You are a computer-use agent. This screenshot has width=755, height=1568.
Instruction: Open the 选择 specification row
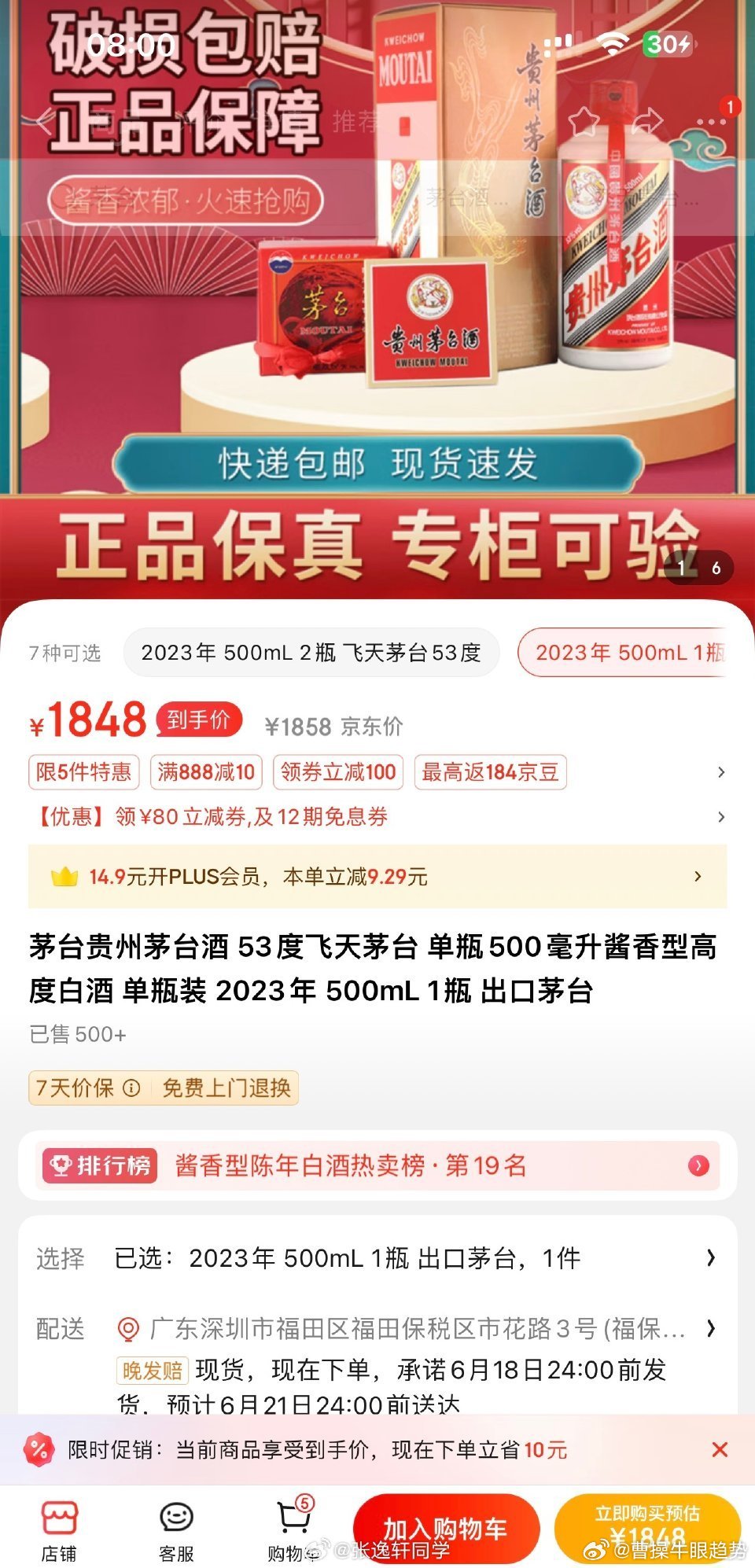click(x=377, y=1258)
